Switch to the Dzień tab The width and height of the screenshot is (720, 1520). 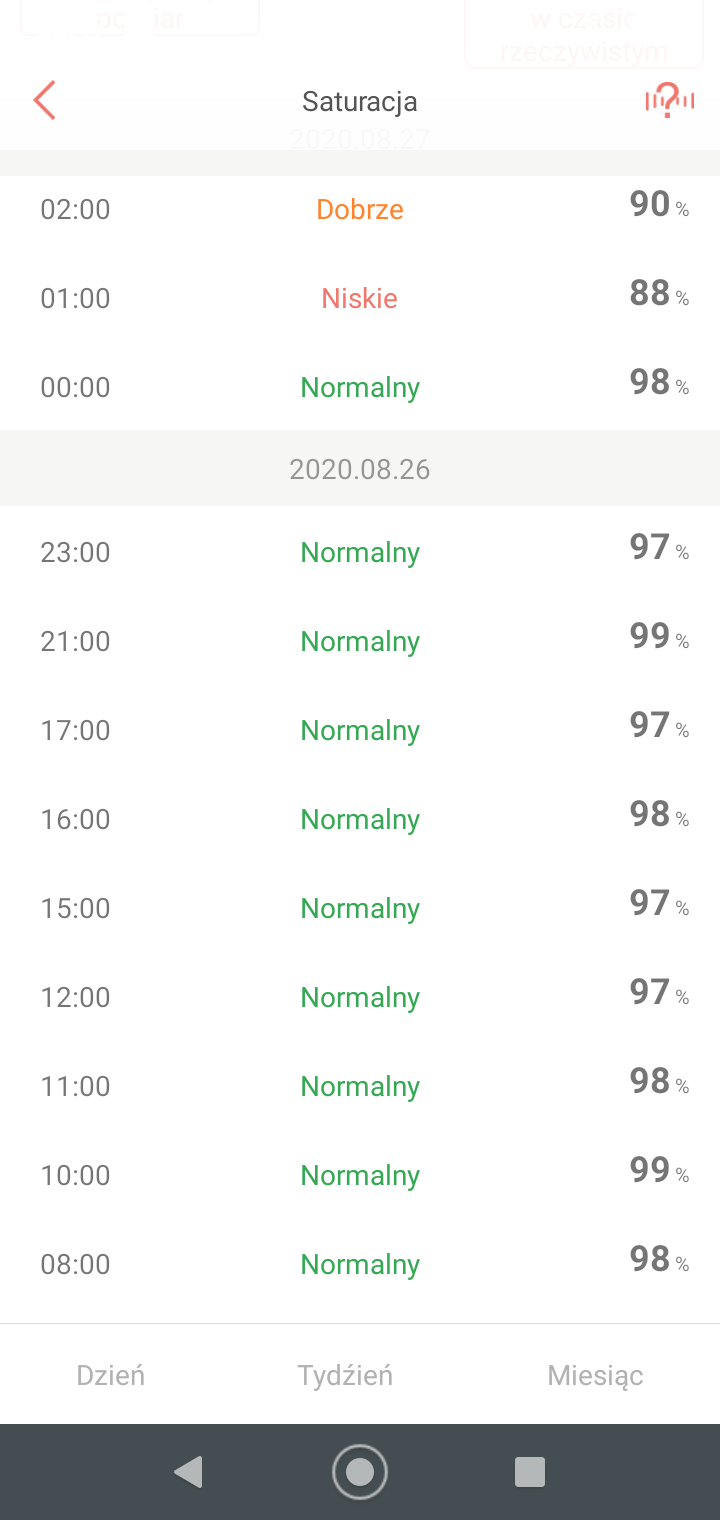(x=111, y=1375)
